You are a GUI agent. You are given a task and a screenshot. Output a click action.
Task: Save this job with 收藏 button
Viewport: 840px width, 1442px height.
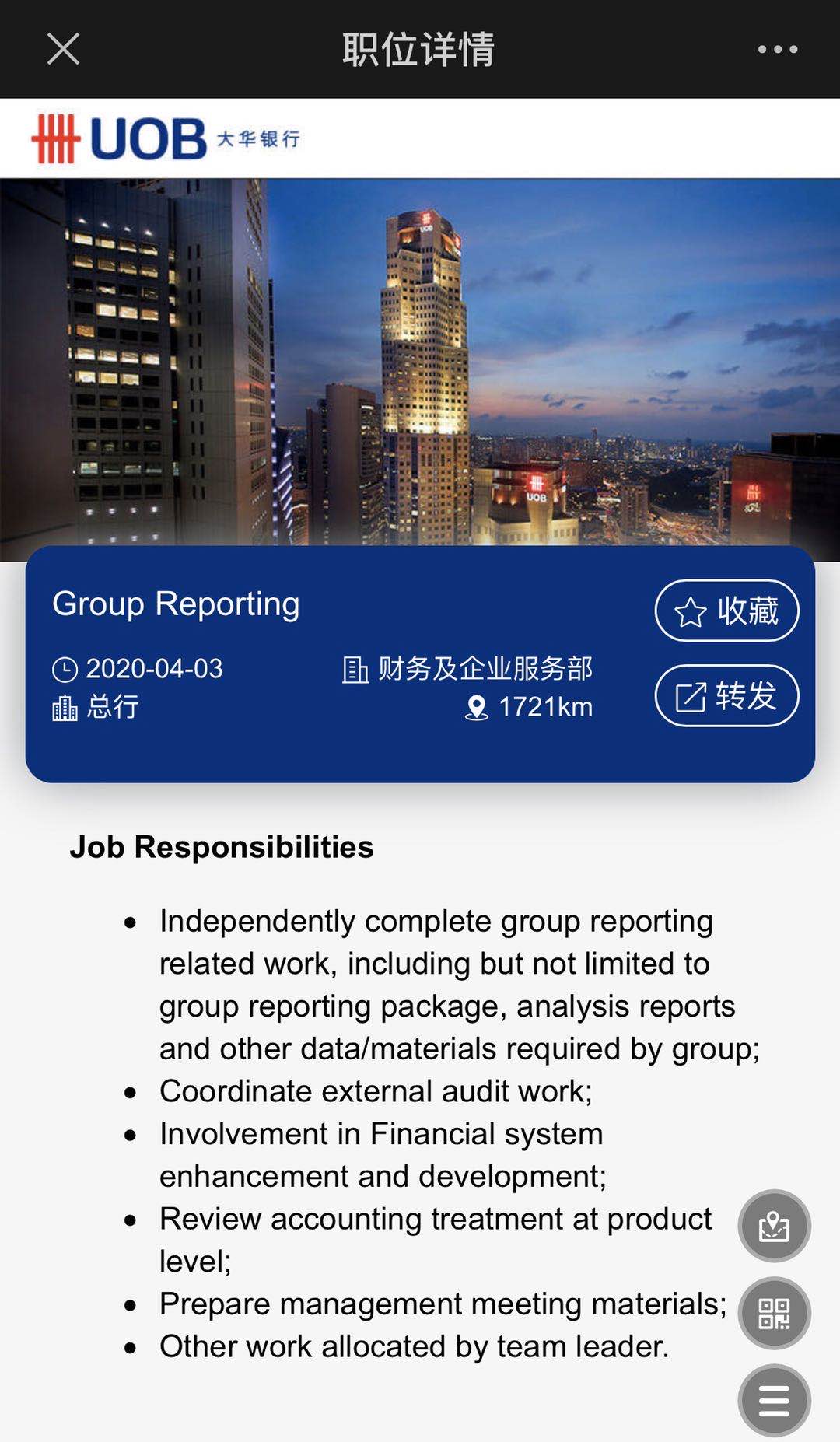[x=726, y=611]
